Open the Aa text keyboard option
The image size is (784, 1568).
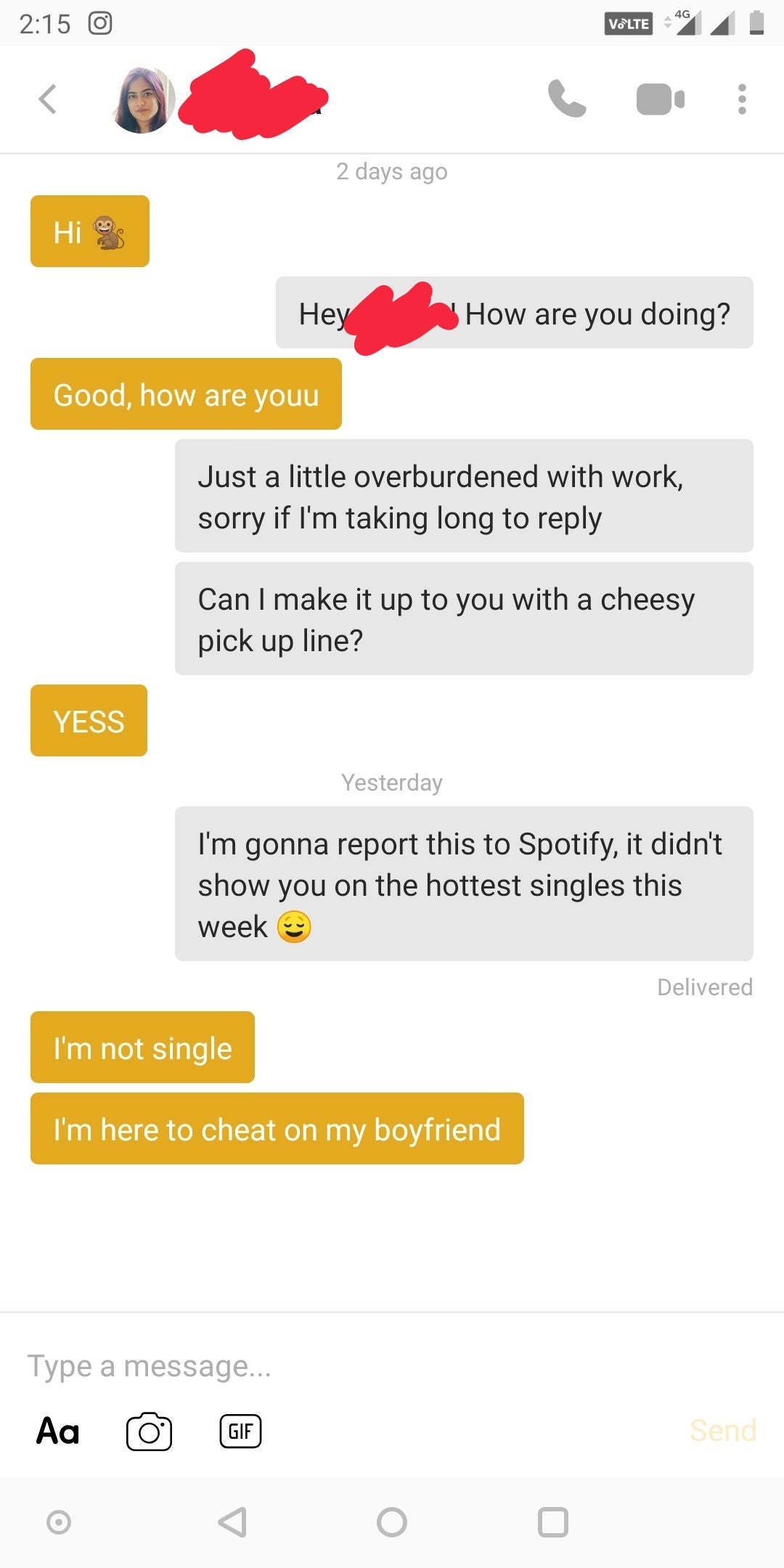58,1431
